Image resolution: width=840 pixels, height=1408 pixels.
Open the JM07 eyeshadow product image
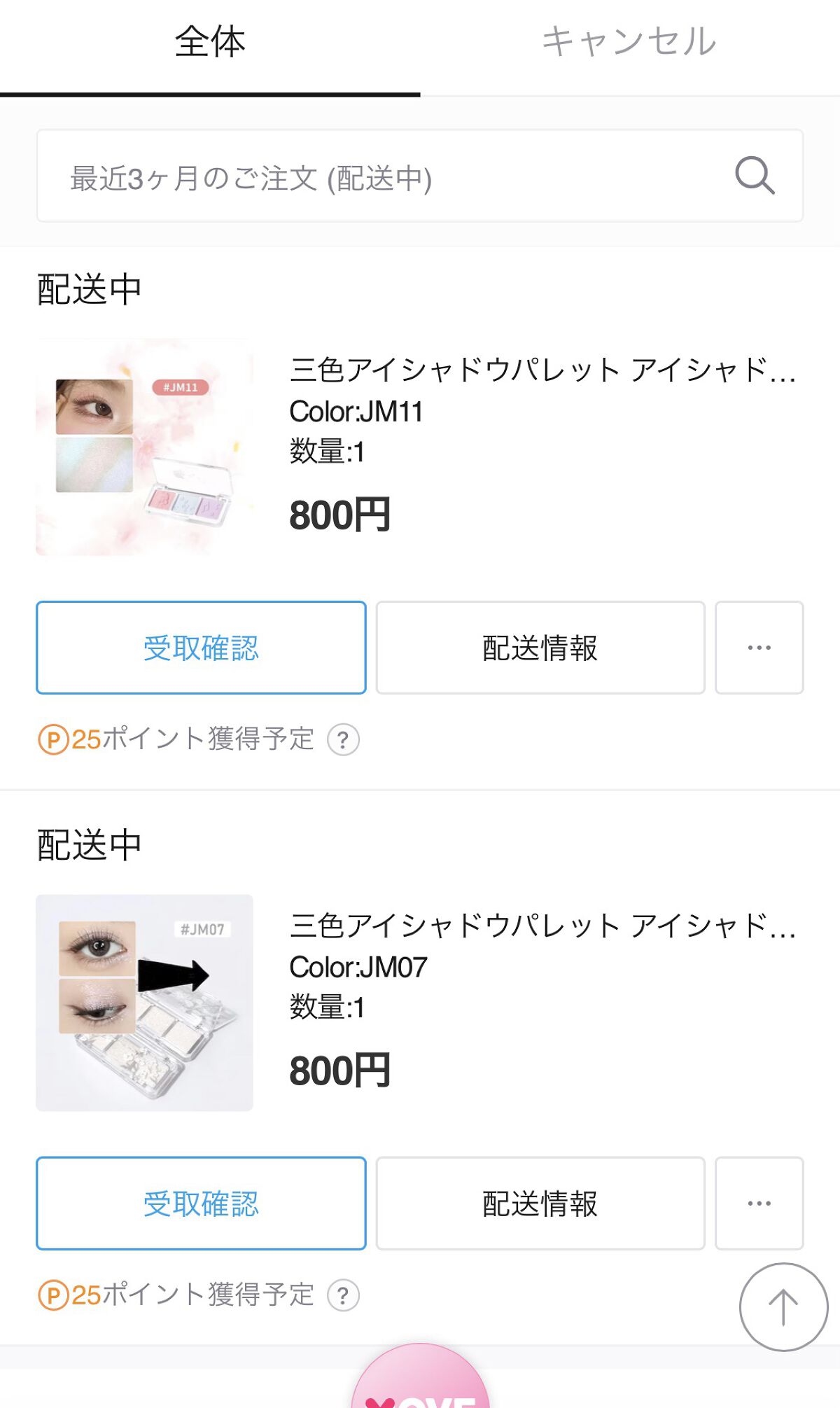[x=144, y=1003]
